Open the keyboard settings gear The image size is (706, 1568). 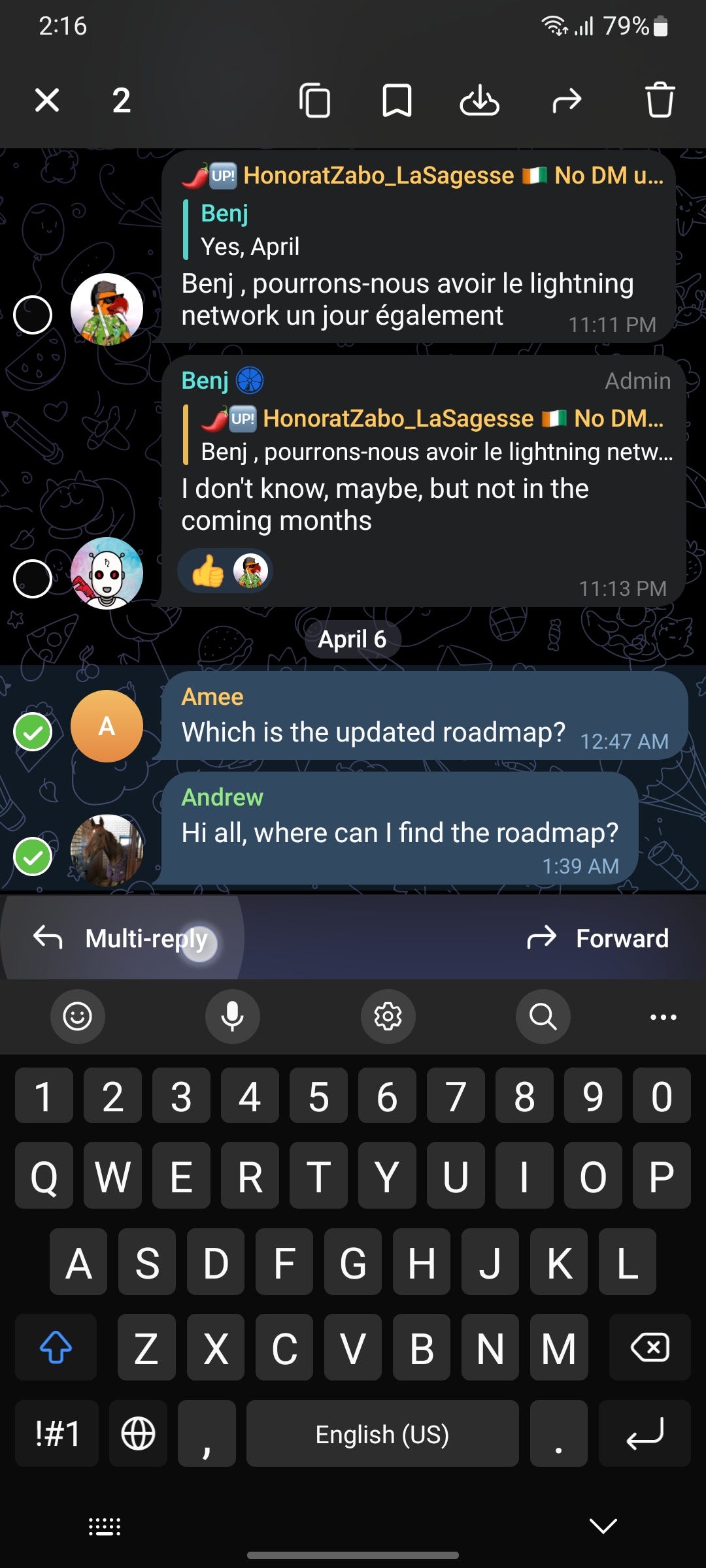coord(388,1017)
